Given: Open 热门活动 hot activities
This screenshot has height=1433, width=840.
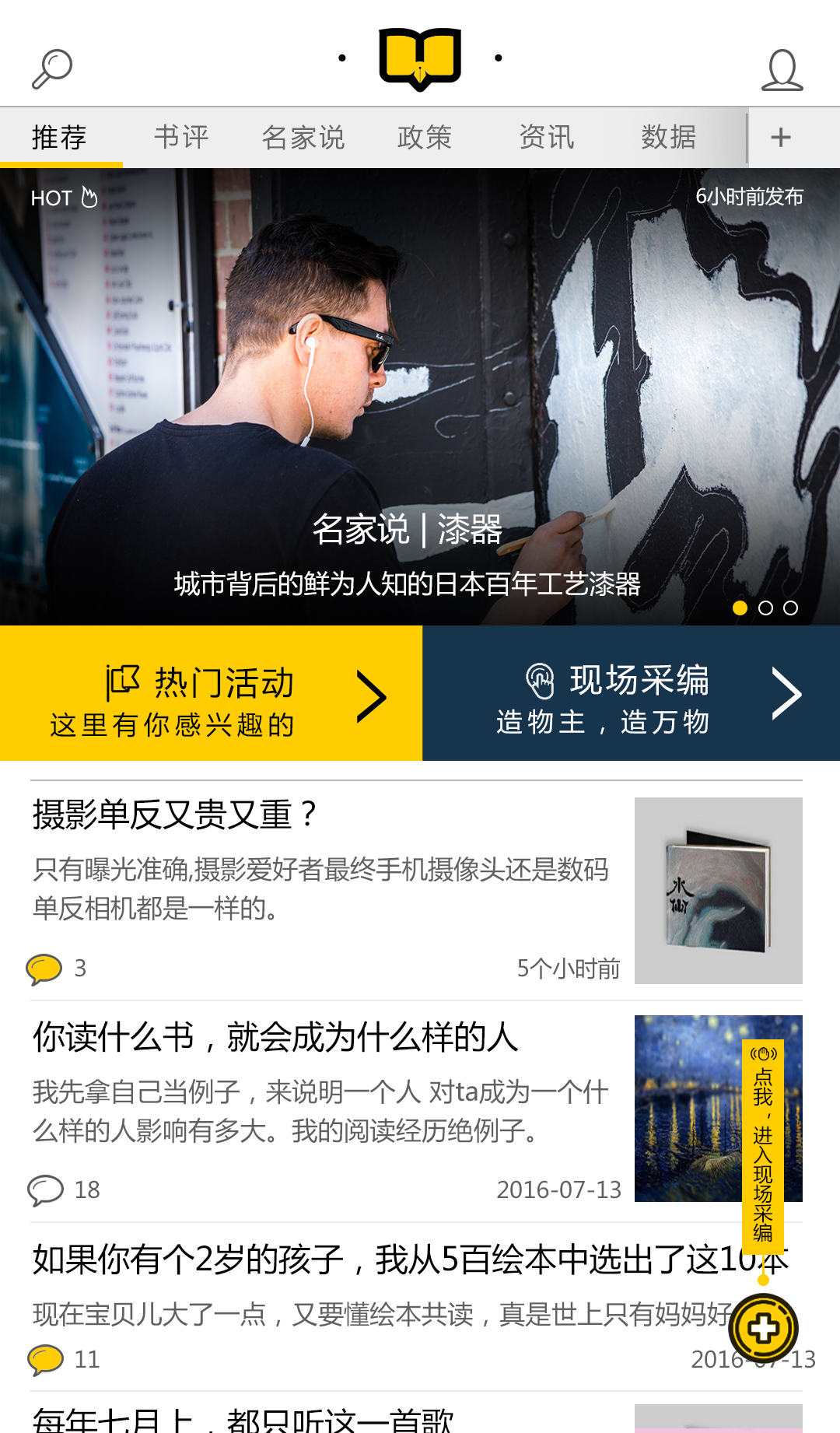Looking at the screenshot, I should tap(211, 694).
